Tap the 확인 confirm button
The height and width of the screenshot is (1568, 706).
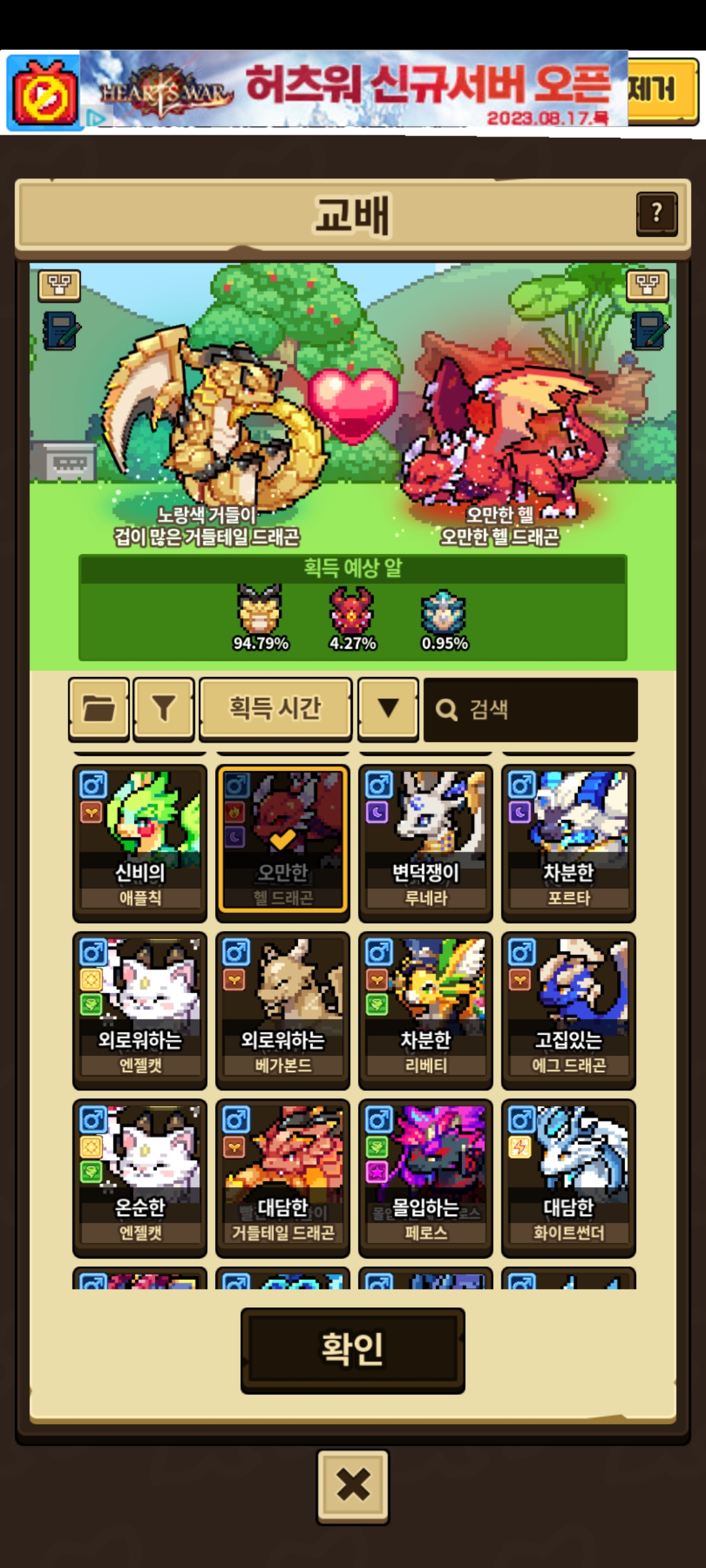(352, 1349)
